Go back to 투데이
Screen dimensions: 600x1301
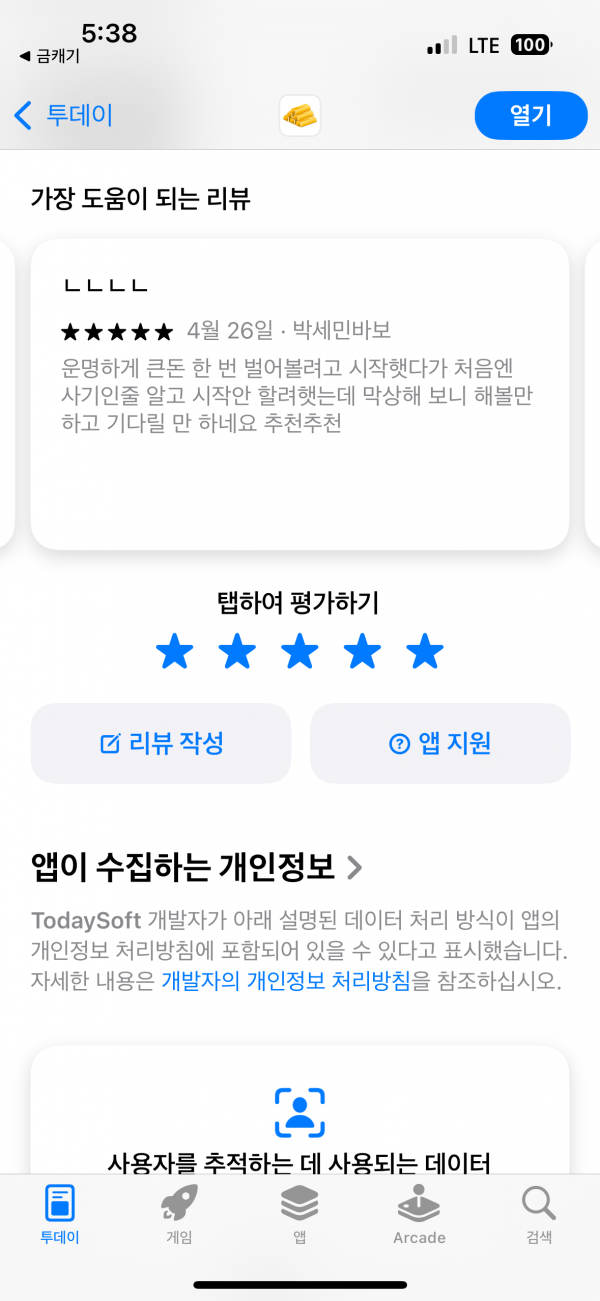point(63,115)
